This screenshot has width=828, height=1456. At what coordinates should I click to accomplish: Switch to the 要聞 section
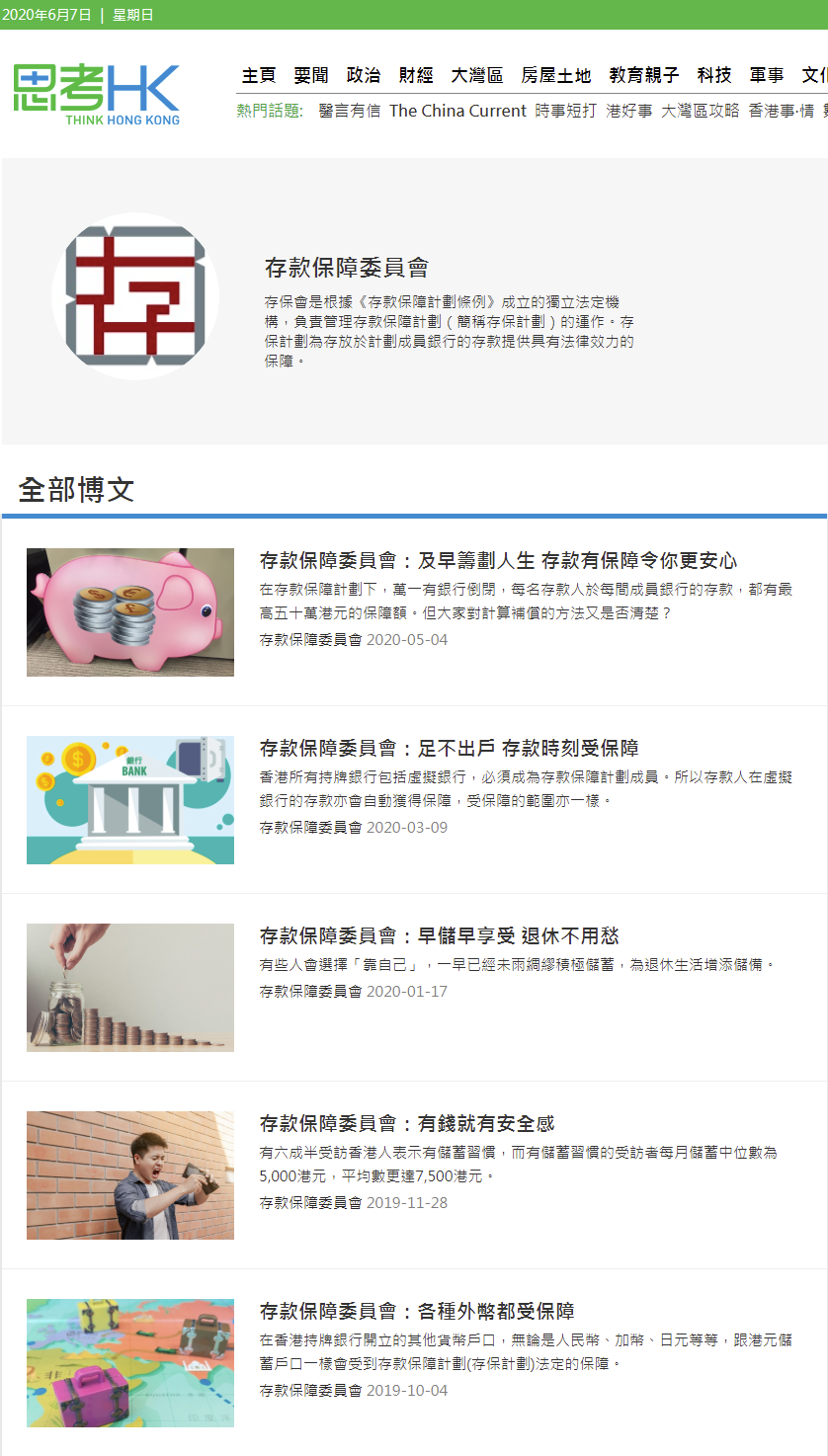click(310, 76)
